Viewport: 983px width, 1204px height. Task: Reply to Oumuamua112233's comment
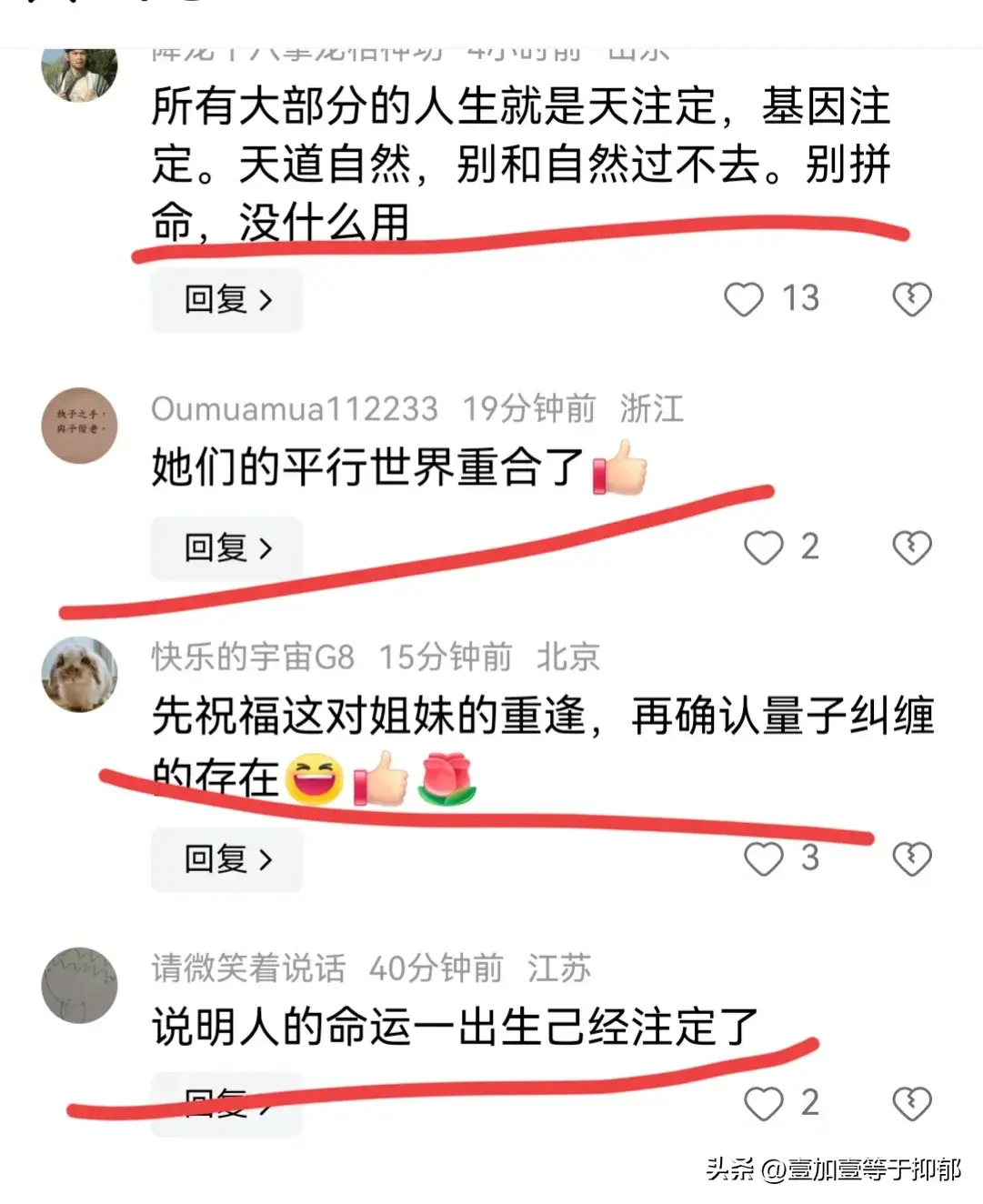[x=226, y=547]
